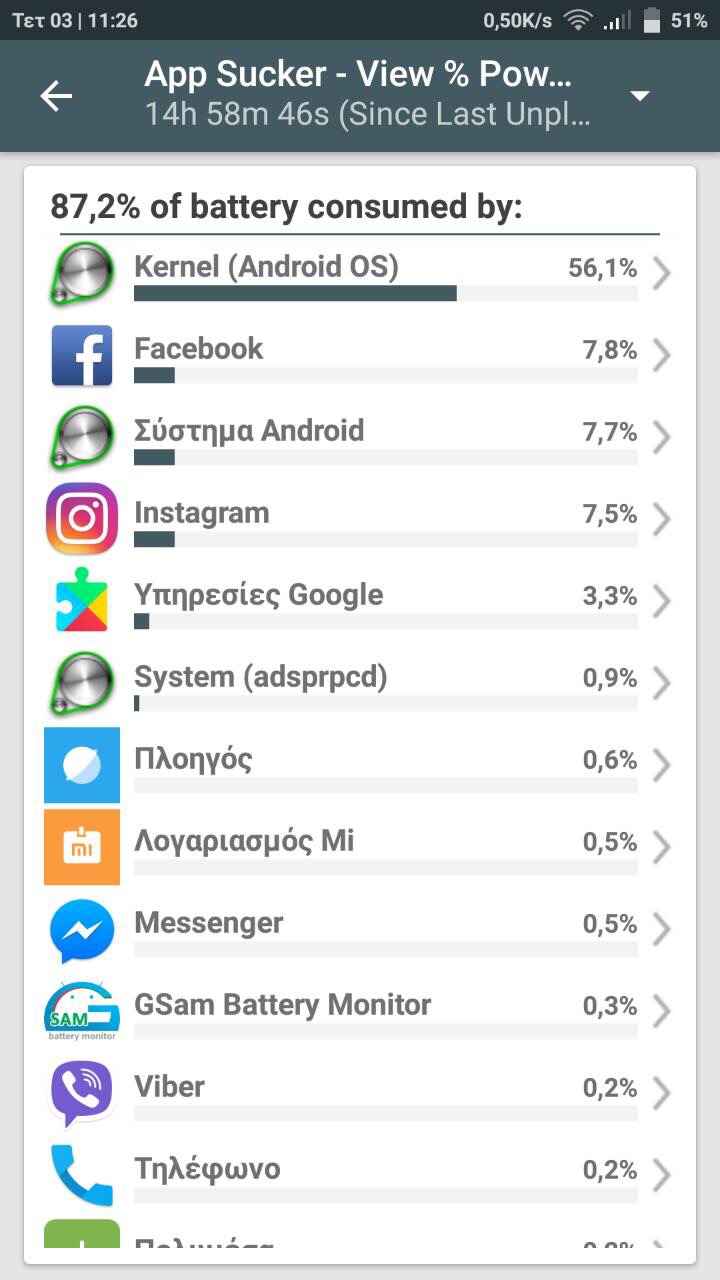The width and height of the screenshot is (720, 1280).
Task: Open Messenger battery usage details
Action: 360,929
